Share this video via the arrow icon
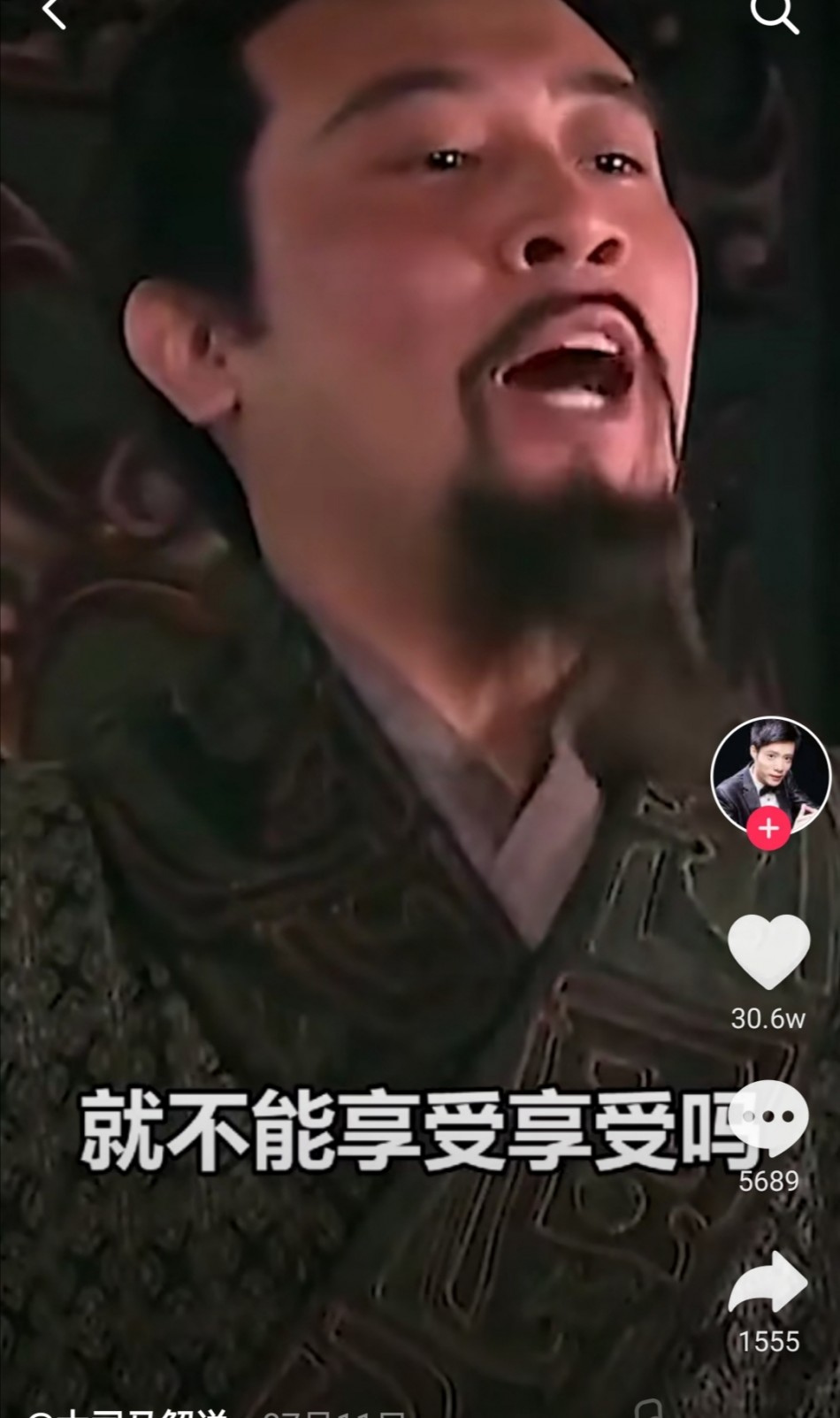 coord(768,1283)
